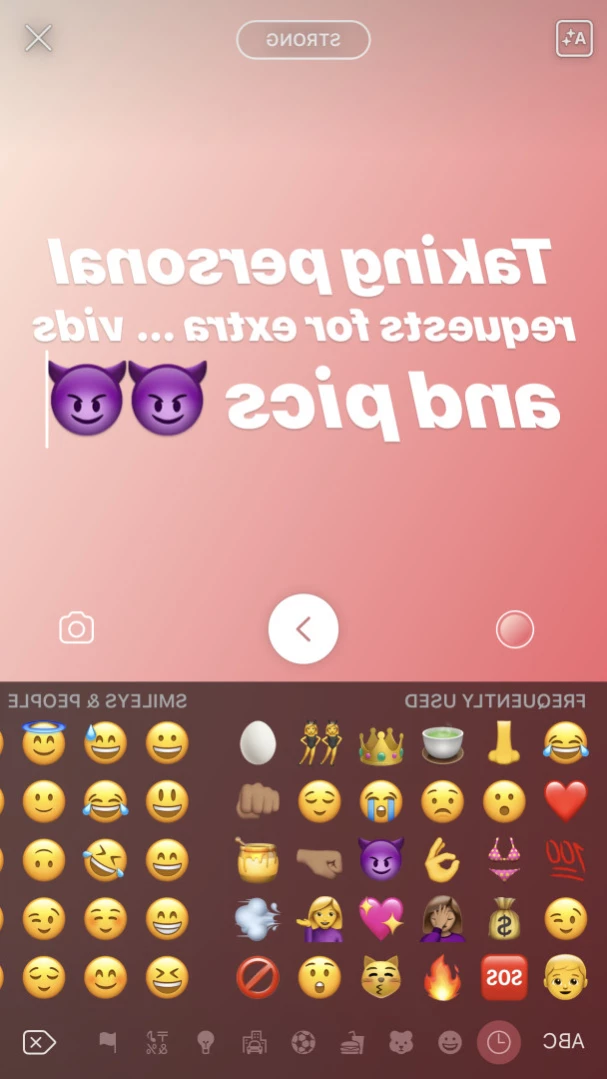Add the money bag emoji
This screenshot has height=1079, width=607.
click(x=504, y=916)
